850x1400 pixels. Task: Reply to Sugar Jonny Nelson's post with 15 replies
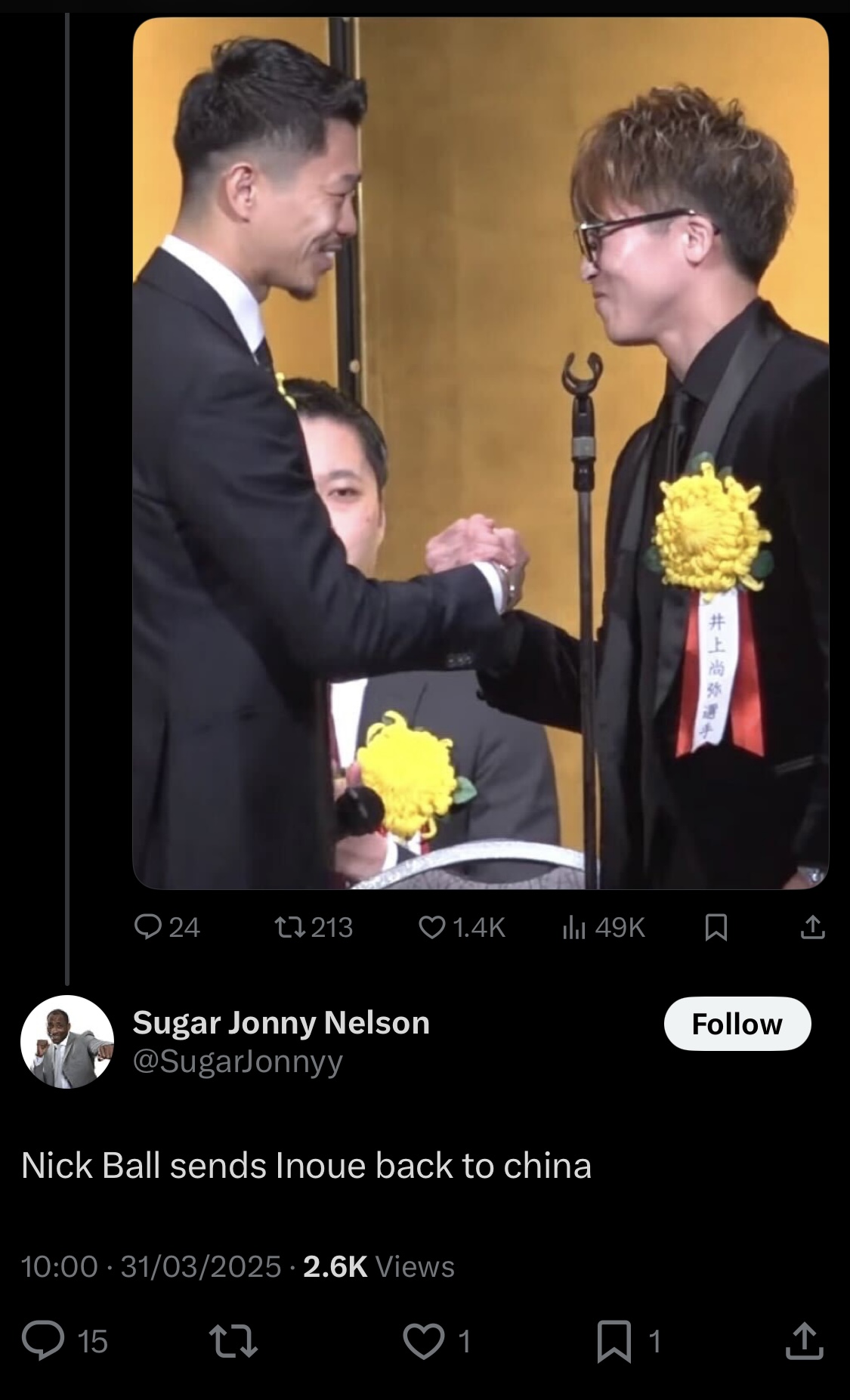pyautogui.click(x=65, y=1341)
